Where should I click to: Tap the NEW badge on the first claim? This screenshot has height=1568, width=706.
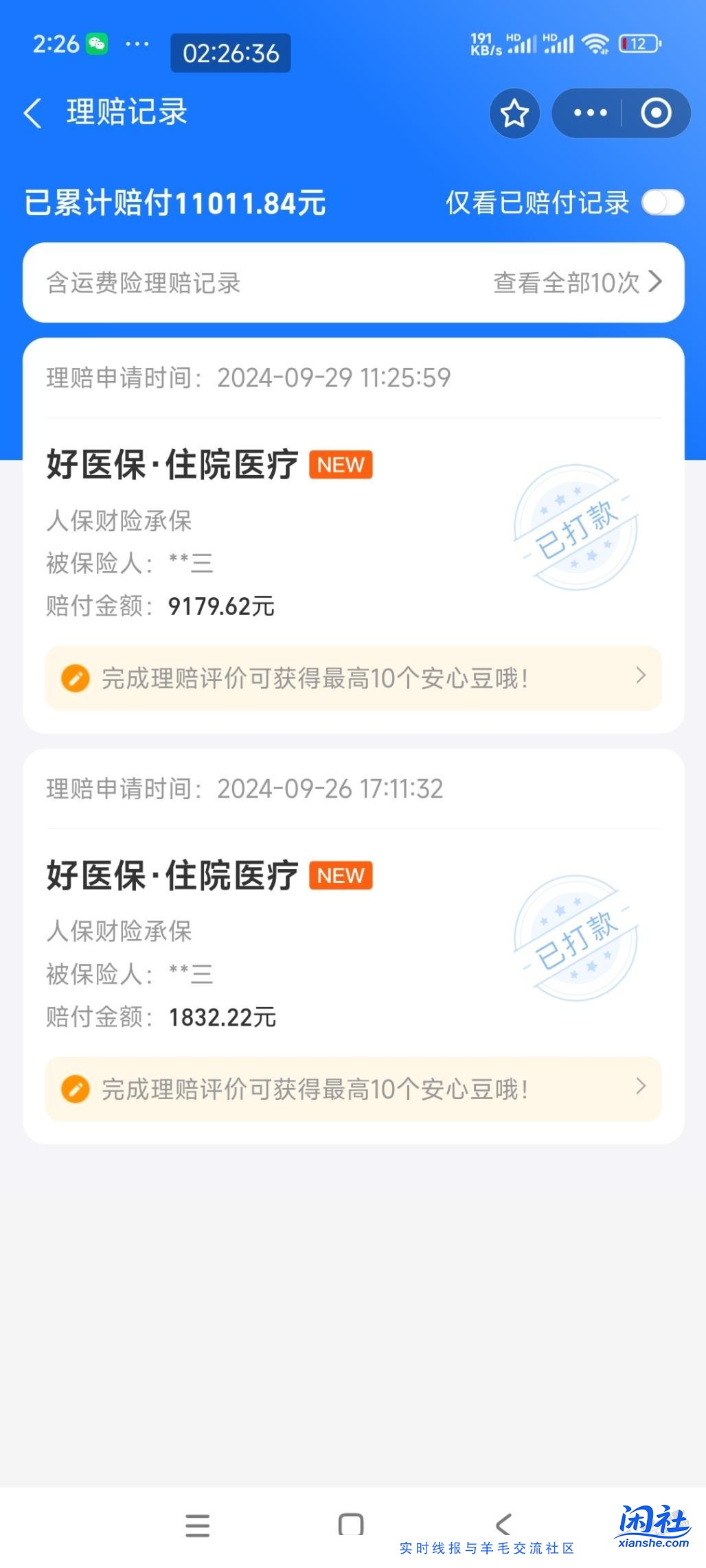340,465
